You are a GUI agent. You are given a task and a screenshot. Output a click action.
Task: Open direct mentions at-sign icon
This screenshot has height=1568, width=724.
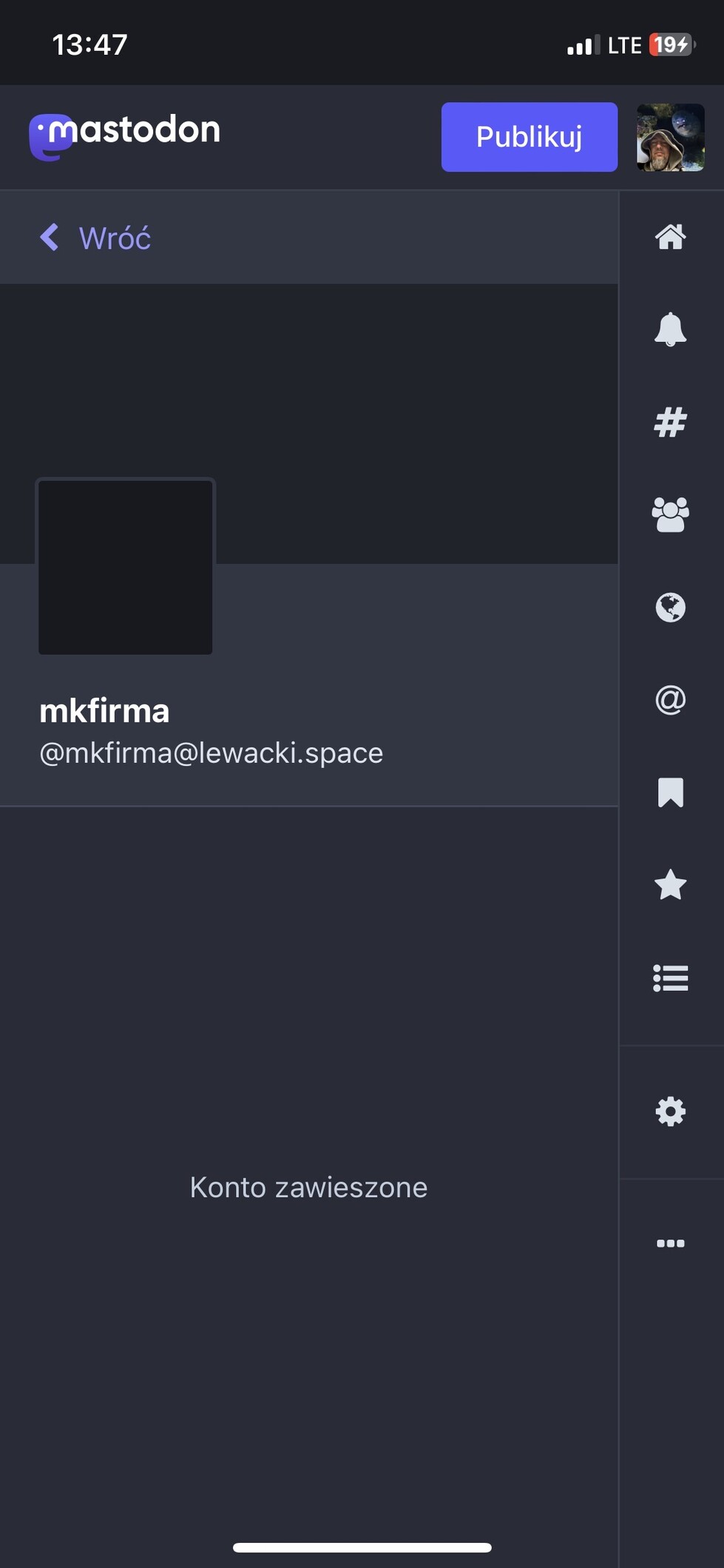pyautogui.click(x=670, y=700)
